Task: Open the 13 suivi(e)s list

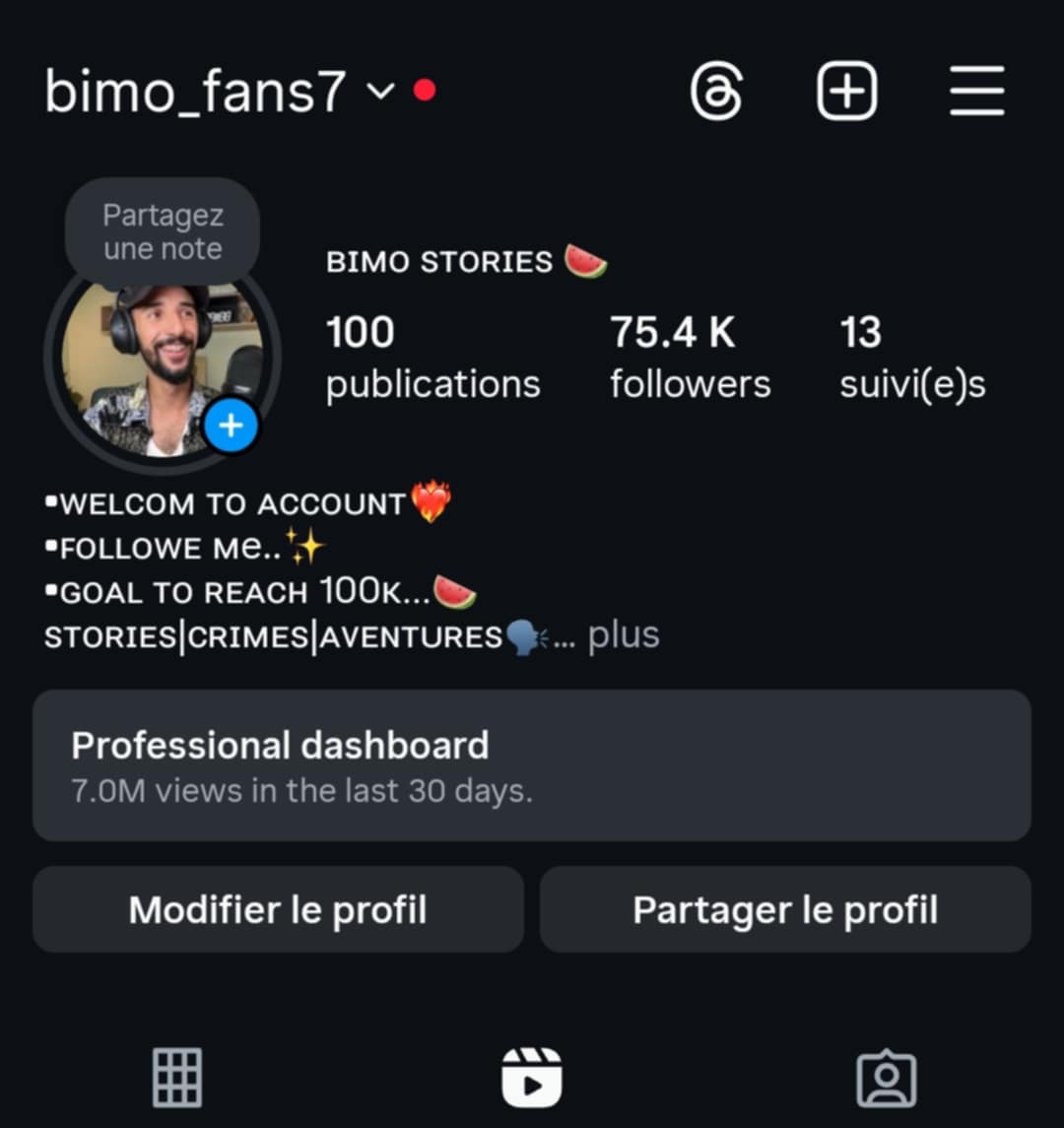Action: pyautogui.click(x=912, y=355)
